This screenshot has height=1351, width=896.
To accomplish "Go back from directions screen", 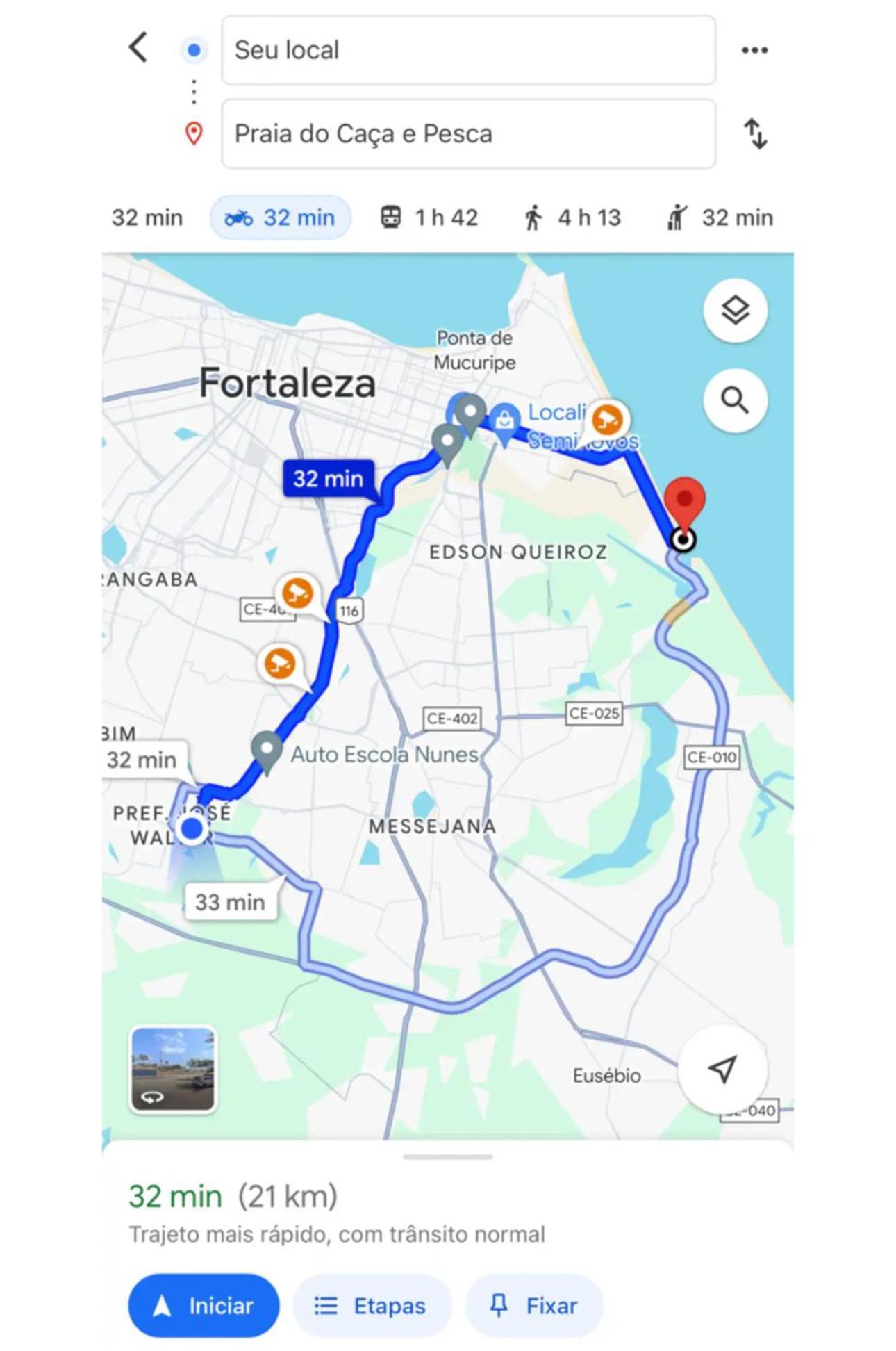I will [x=138, y=48].
